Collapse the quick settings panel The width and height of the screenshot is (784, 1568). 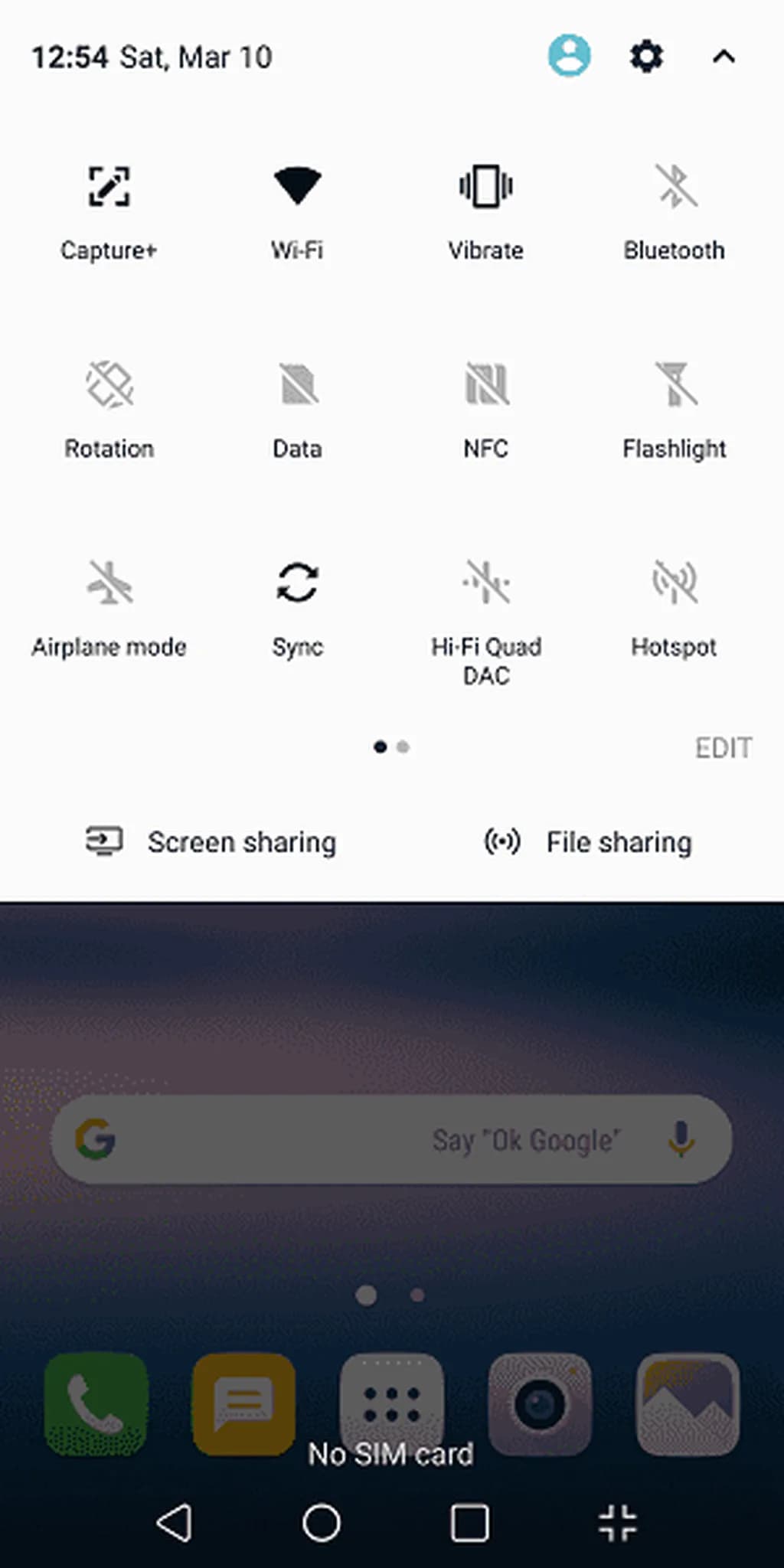pyautogui.click(x=723, y=56)
